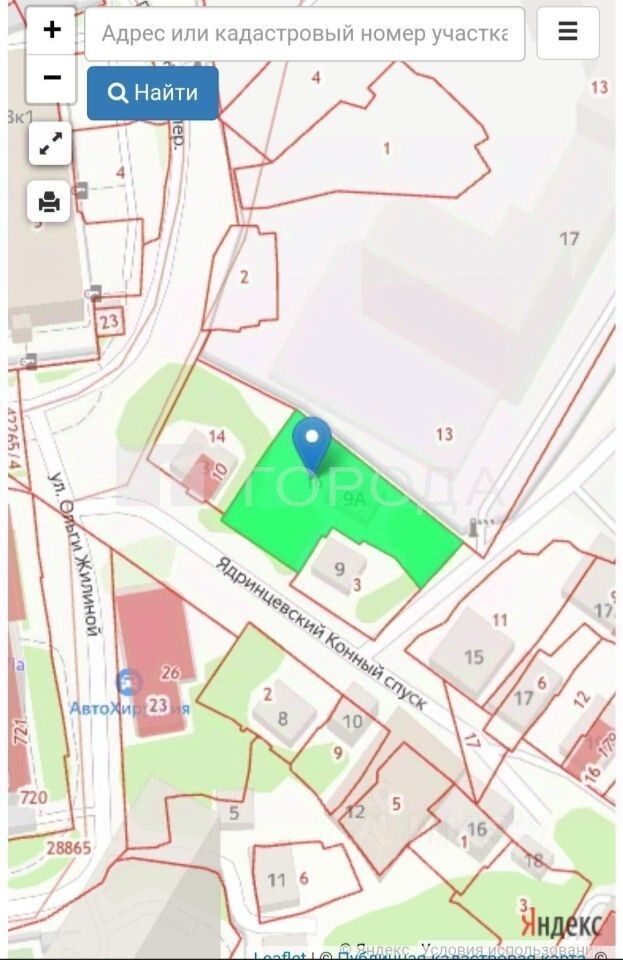The height and width of the screenshot is (960, 623).
Task: Open the Публичная кадастровая карта link
Action: pos(460,954)
